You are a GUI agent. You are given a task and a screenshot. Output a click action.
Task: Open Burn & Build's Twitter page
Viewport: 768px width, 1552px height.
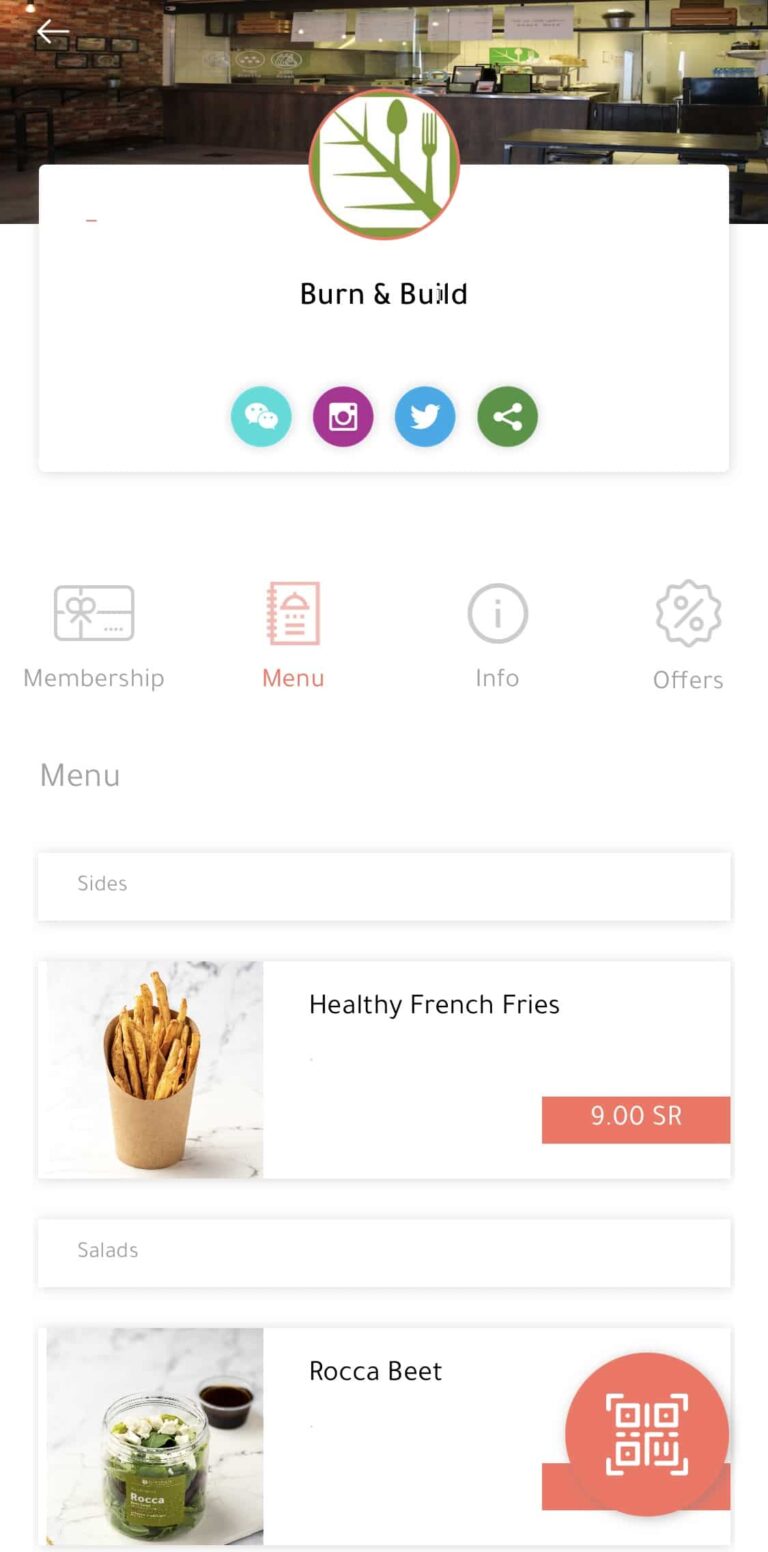click(425, 416)
